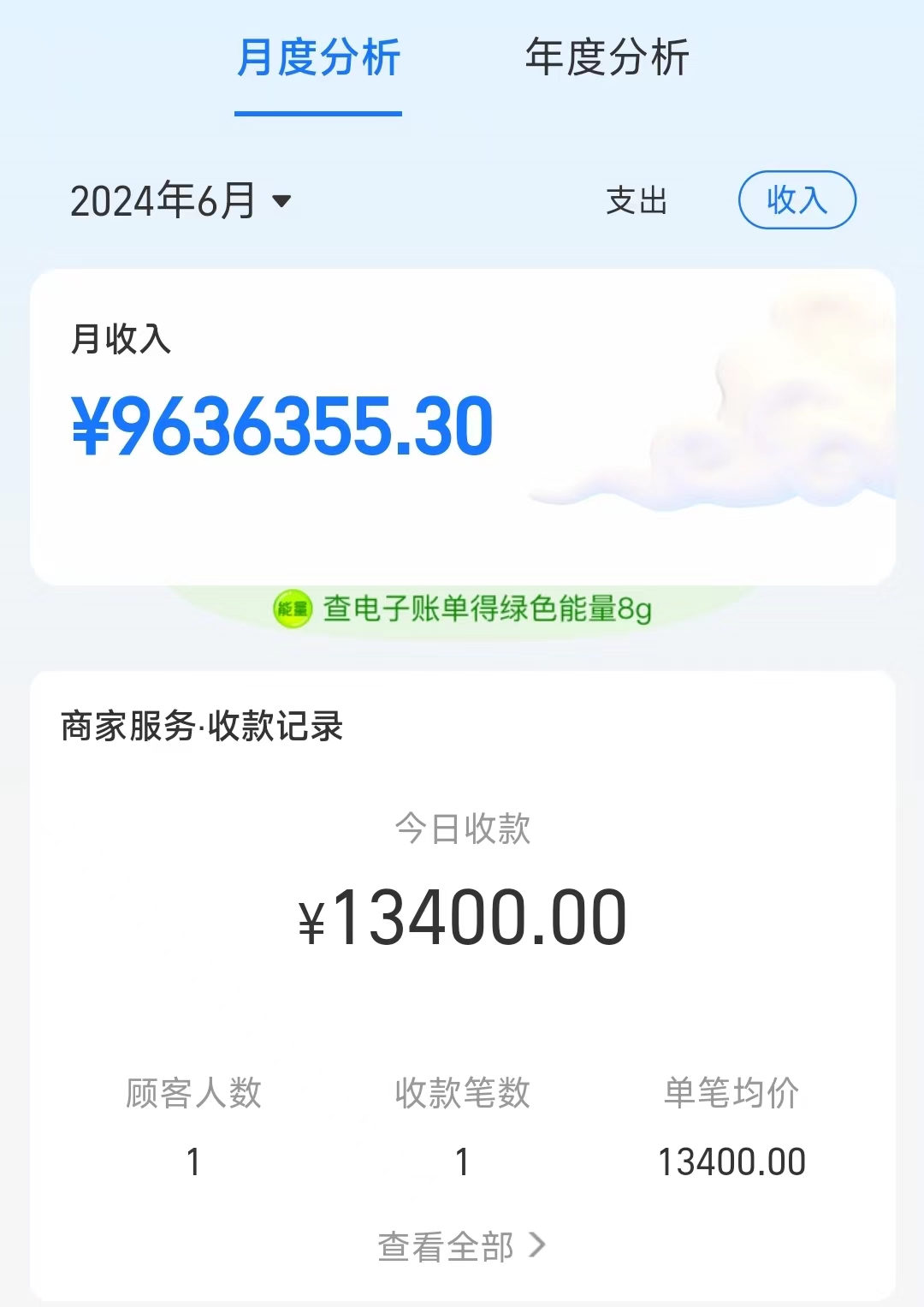Switch to the 年度分析 tab
924x1307 pixels.
[607, 58]
